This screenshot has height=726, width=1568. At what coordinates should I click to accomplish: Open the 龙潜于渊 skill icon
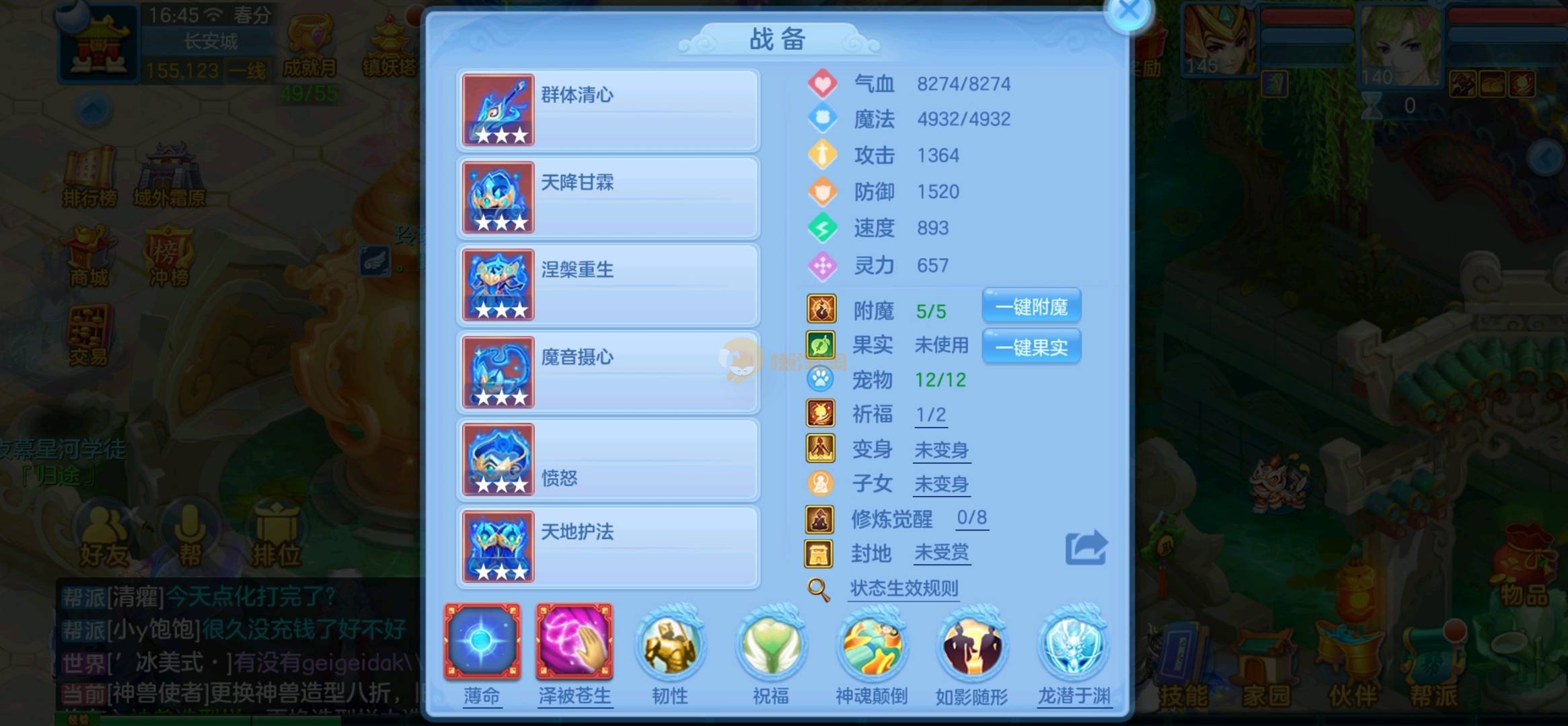(1074, 645)
